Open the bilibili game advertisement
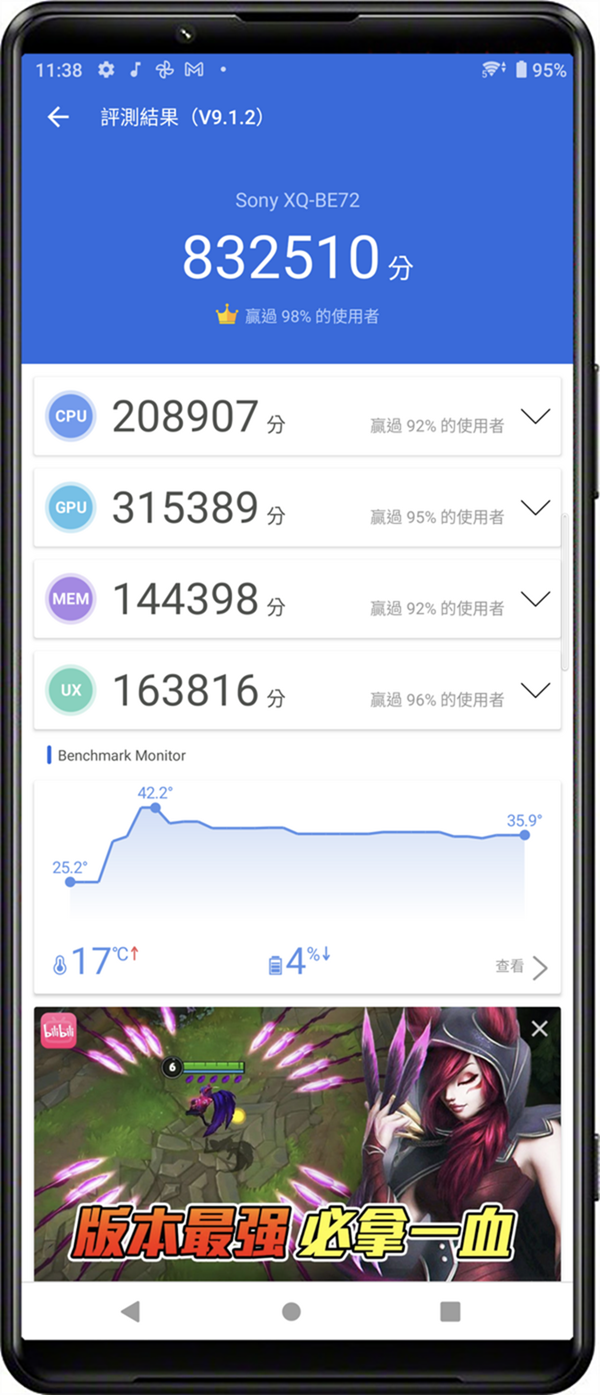The width and height of the screenshot is (600, 1395). click(297, 1150)
